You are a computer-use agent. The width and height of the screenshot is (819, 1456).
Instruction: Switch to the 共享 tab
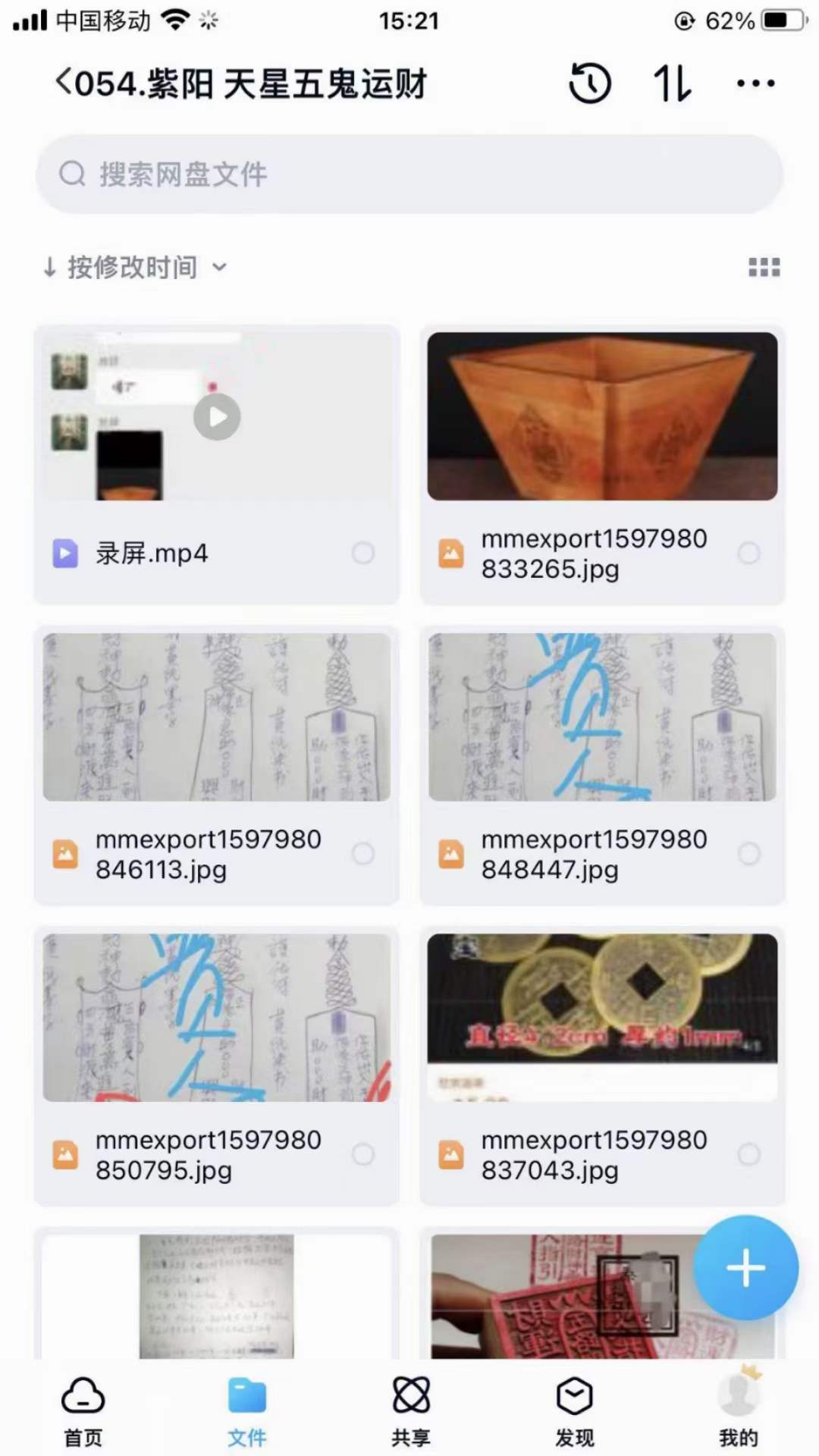point(410,1410)
